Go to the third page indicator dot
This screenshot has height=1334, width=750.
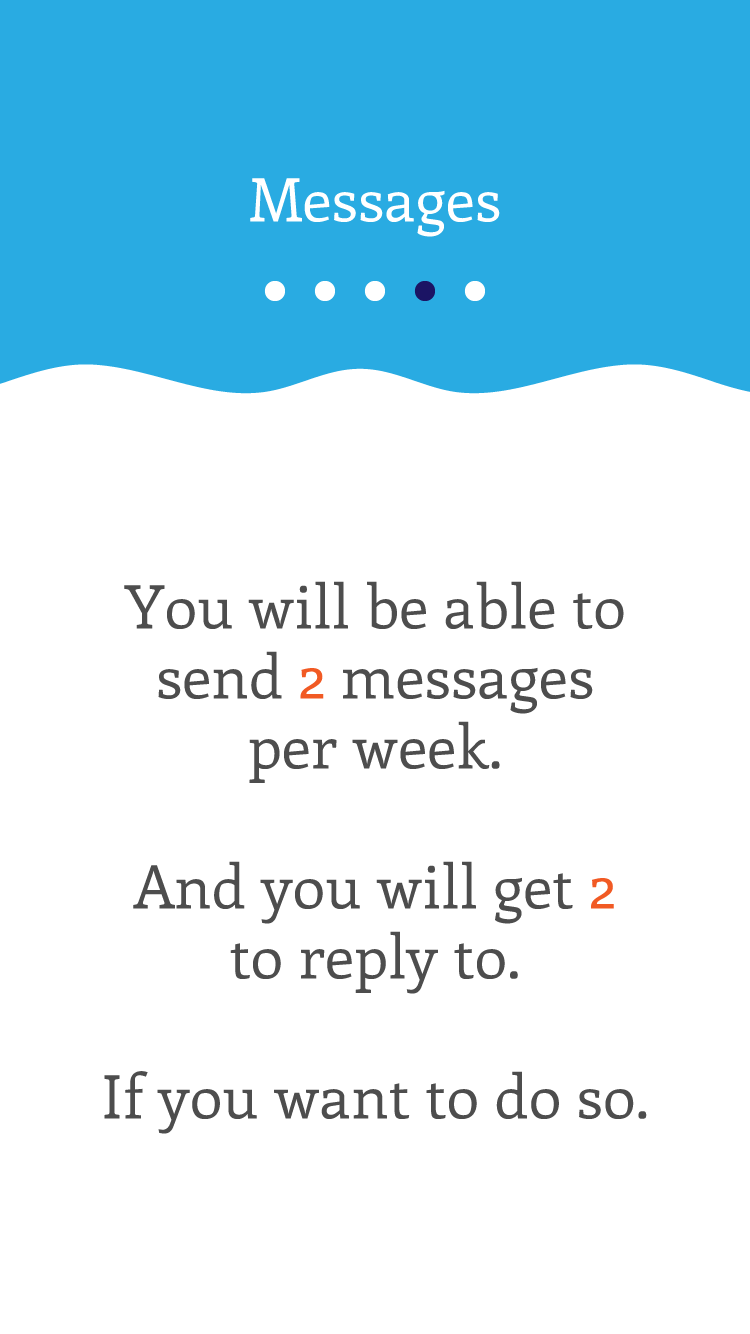coord(375,291)
